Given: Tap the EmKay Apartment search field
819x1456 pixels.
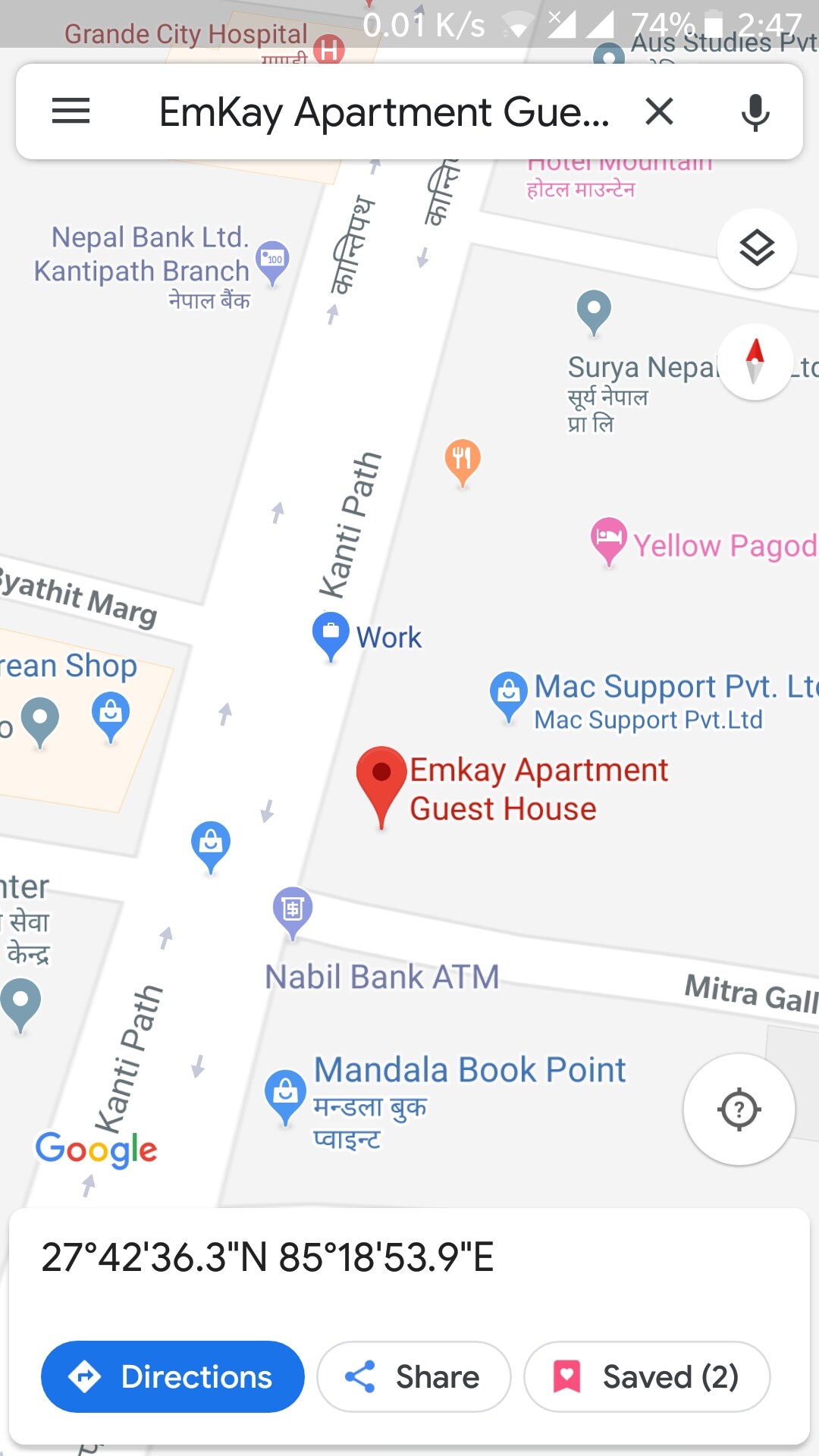Looking at the screenshot, I should (x=383, y=112).
